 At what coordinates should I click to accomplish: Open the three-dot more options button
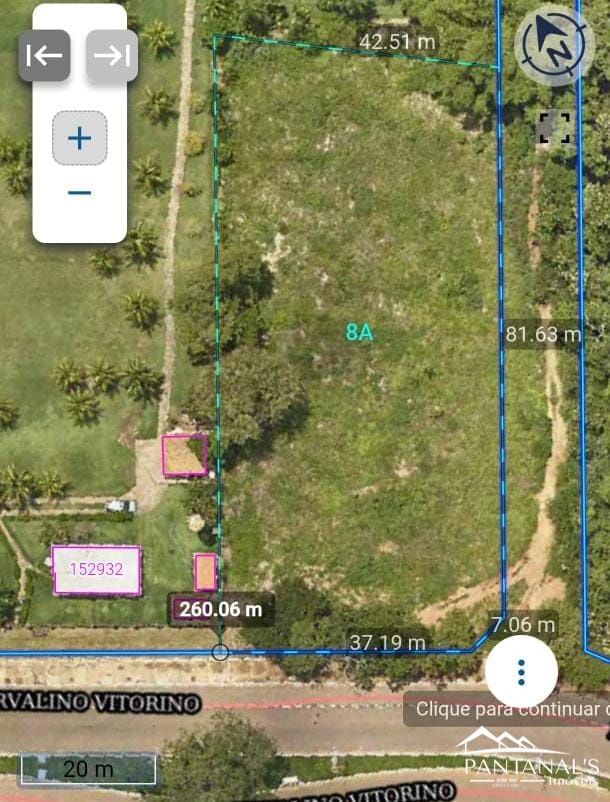coord(521,672)
